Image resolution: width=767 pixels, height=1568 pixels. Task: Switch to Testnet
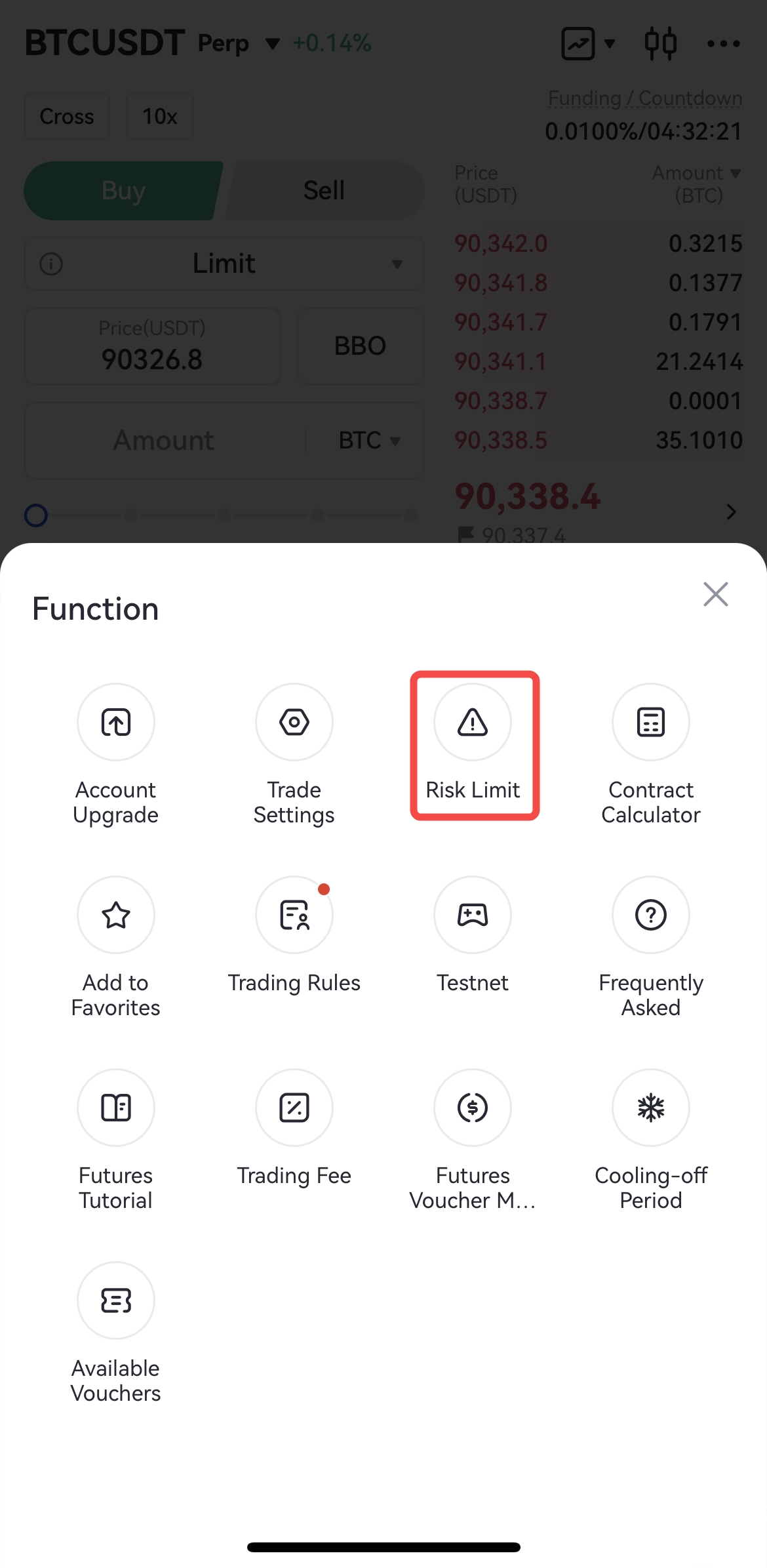pos(473,915)
